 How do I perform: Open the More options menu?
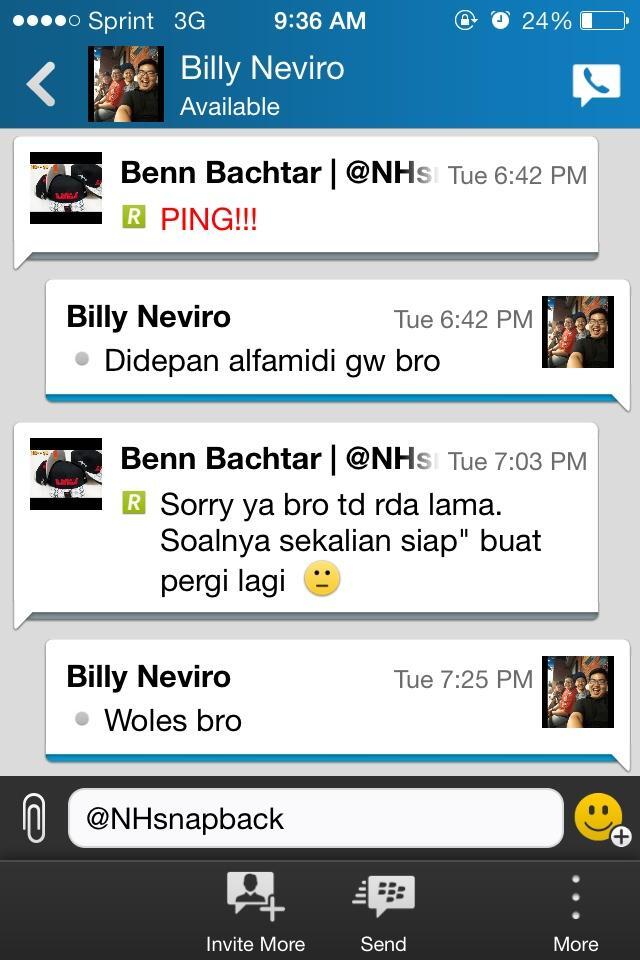click(x=575, y=910)
